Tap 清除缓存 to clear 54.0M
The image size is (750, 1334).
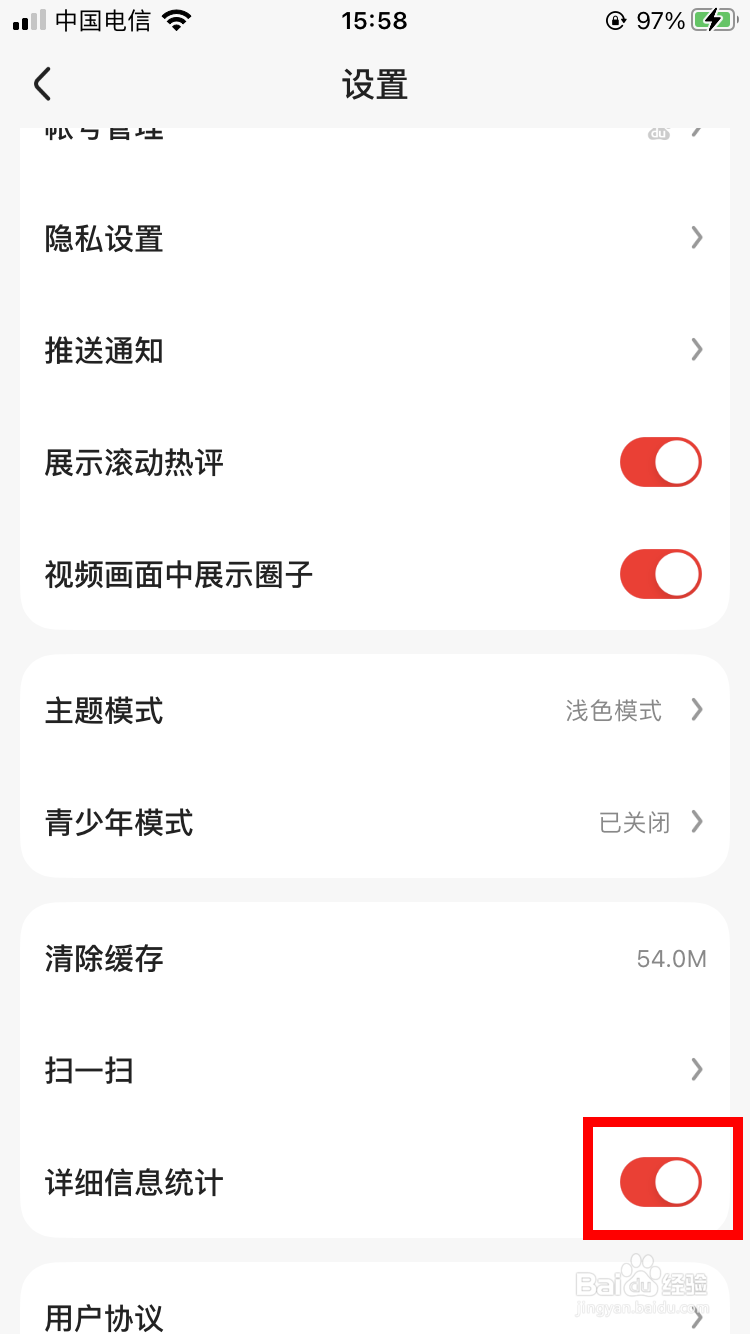pos(375,959)
